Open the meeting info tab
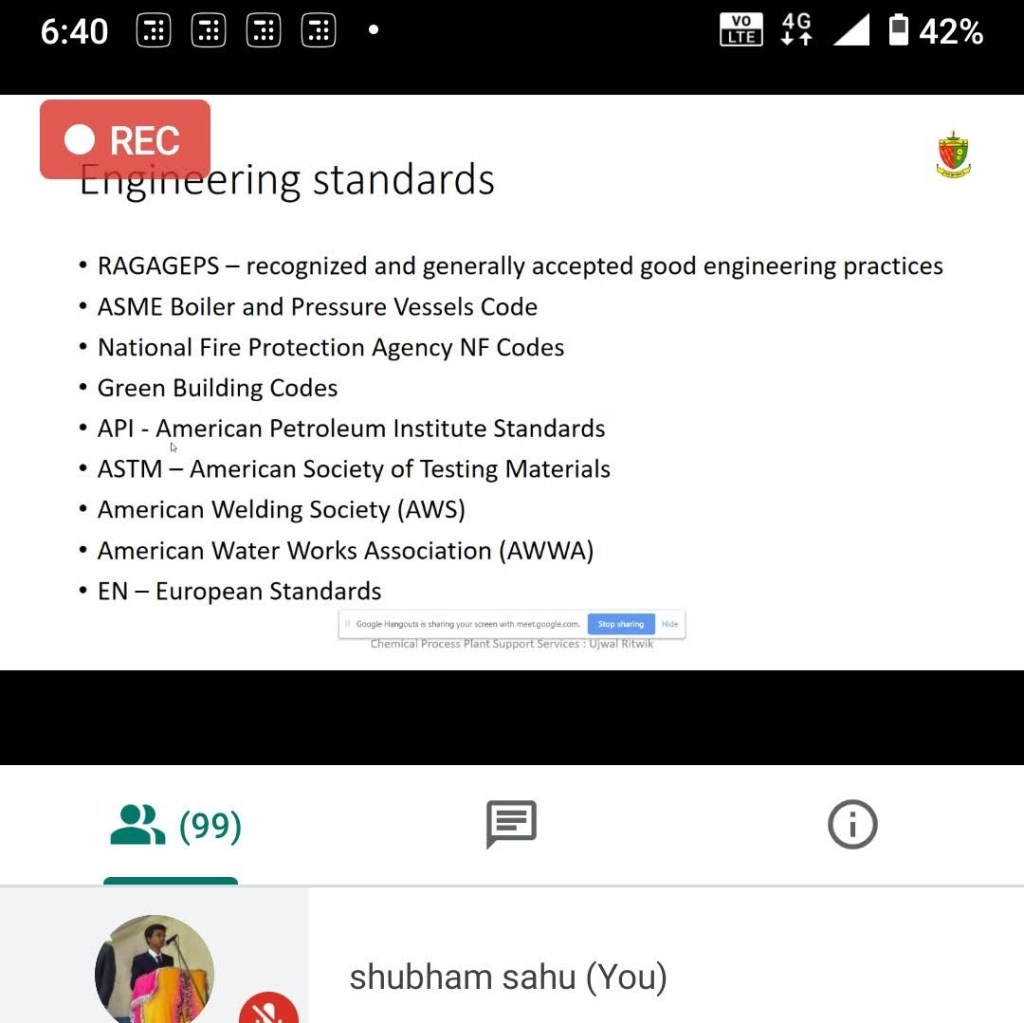This screenshot has height=1023, width=1024. tap(852, 826)
